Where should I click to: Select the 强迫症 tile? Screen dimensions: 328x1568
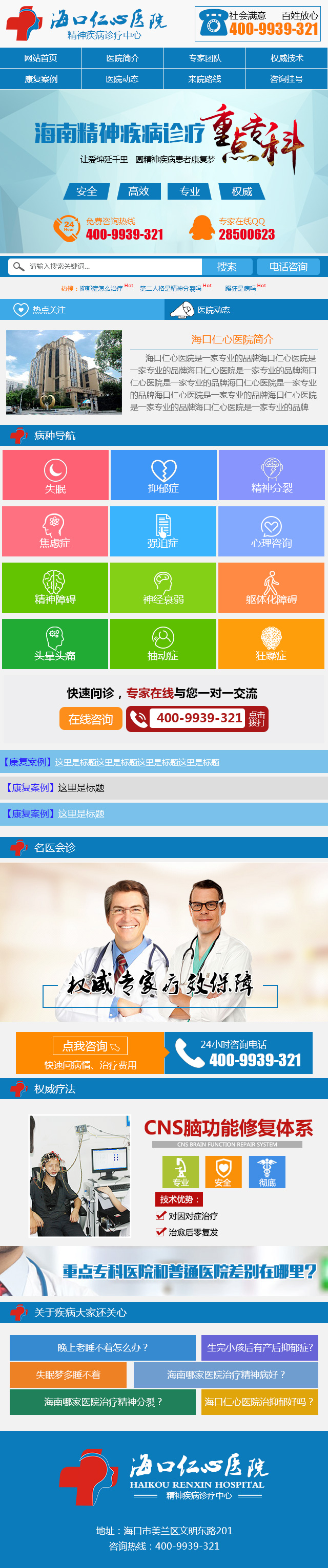coord(163,531)
